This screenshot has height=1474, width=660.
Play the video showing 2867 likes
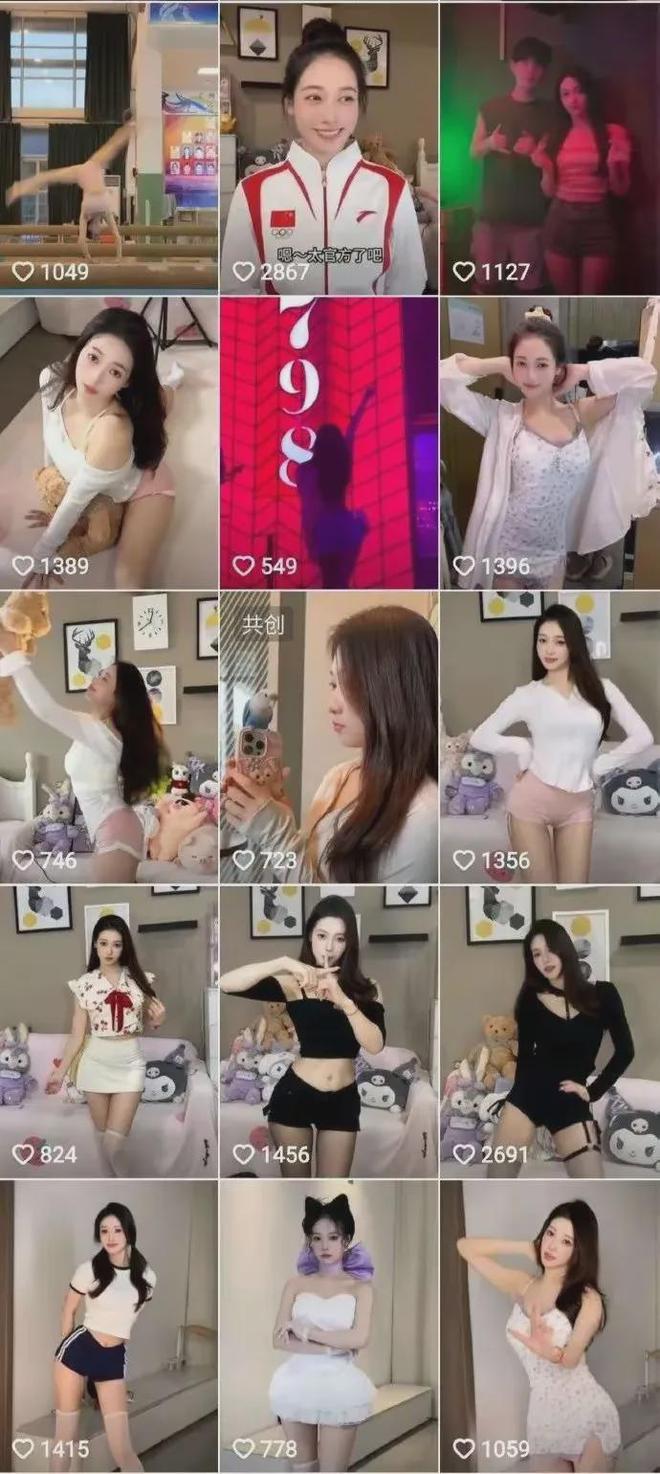[x=328, y=148]
